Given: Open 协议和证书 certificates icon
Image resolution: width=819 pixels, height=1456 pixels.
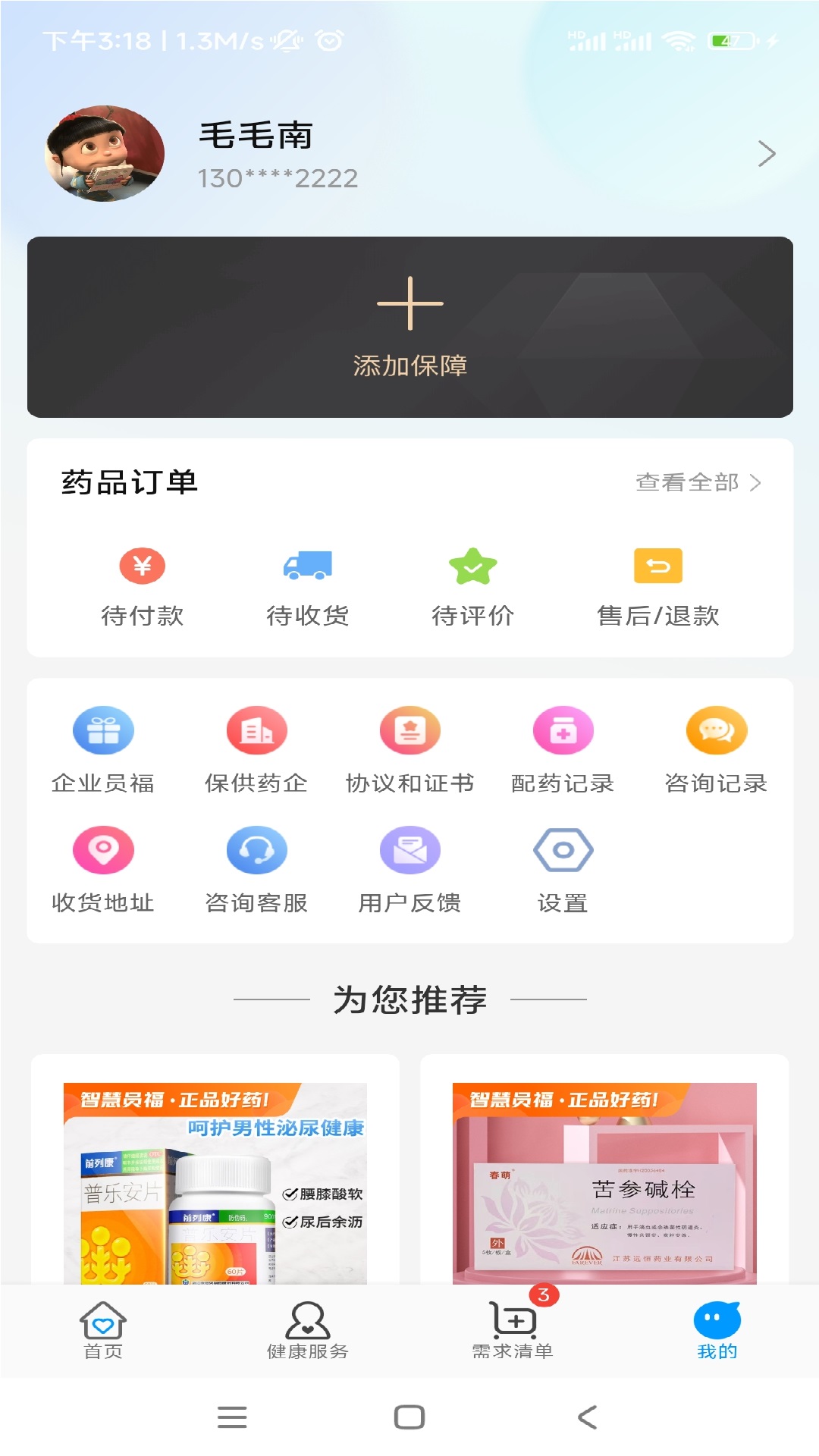Looking at the screenshot, I should [409, 730].
